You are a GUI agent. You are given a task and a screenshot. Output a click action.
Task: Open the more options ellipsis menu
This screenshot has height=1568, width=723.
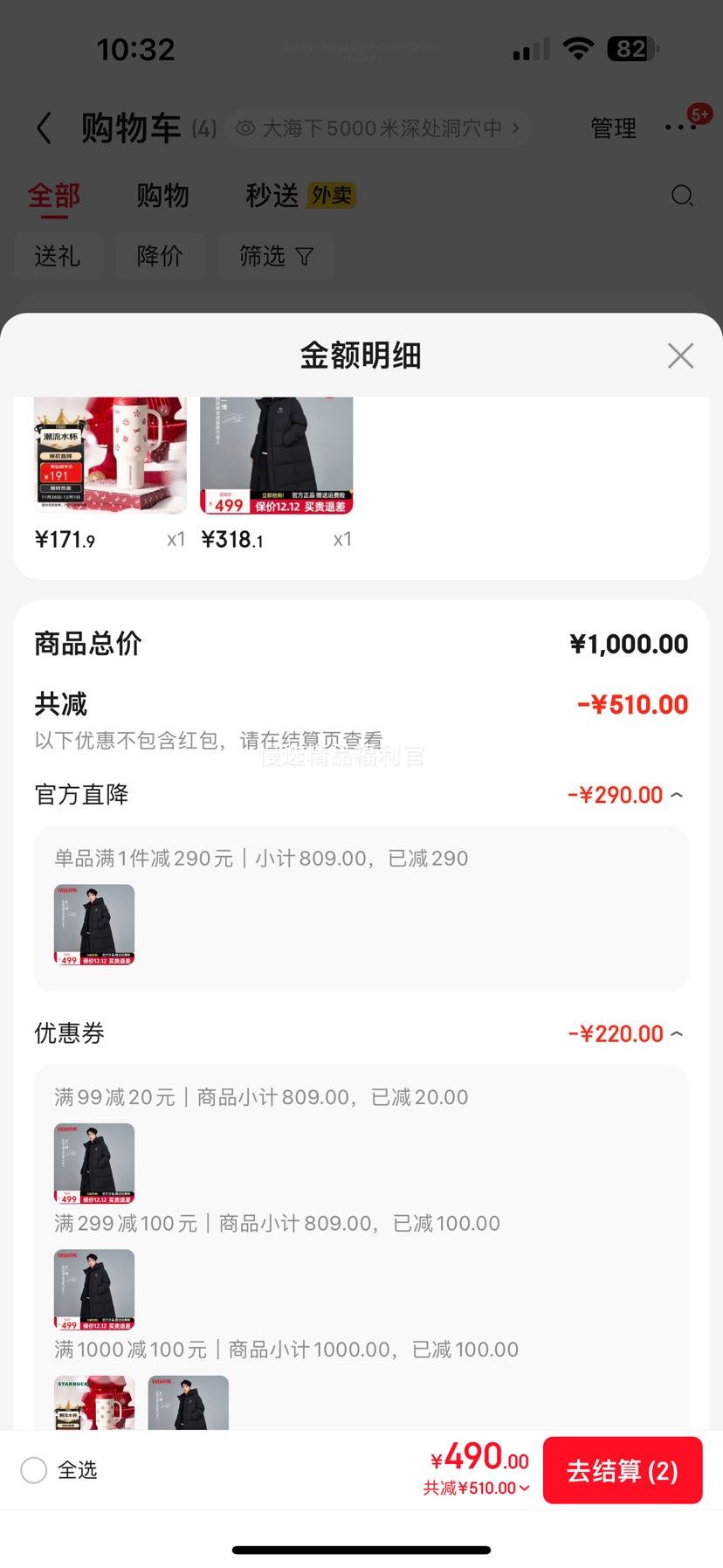(680, 128)
